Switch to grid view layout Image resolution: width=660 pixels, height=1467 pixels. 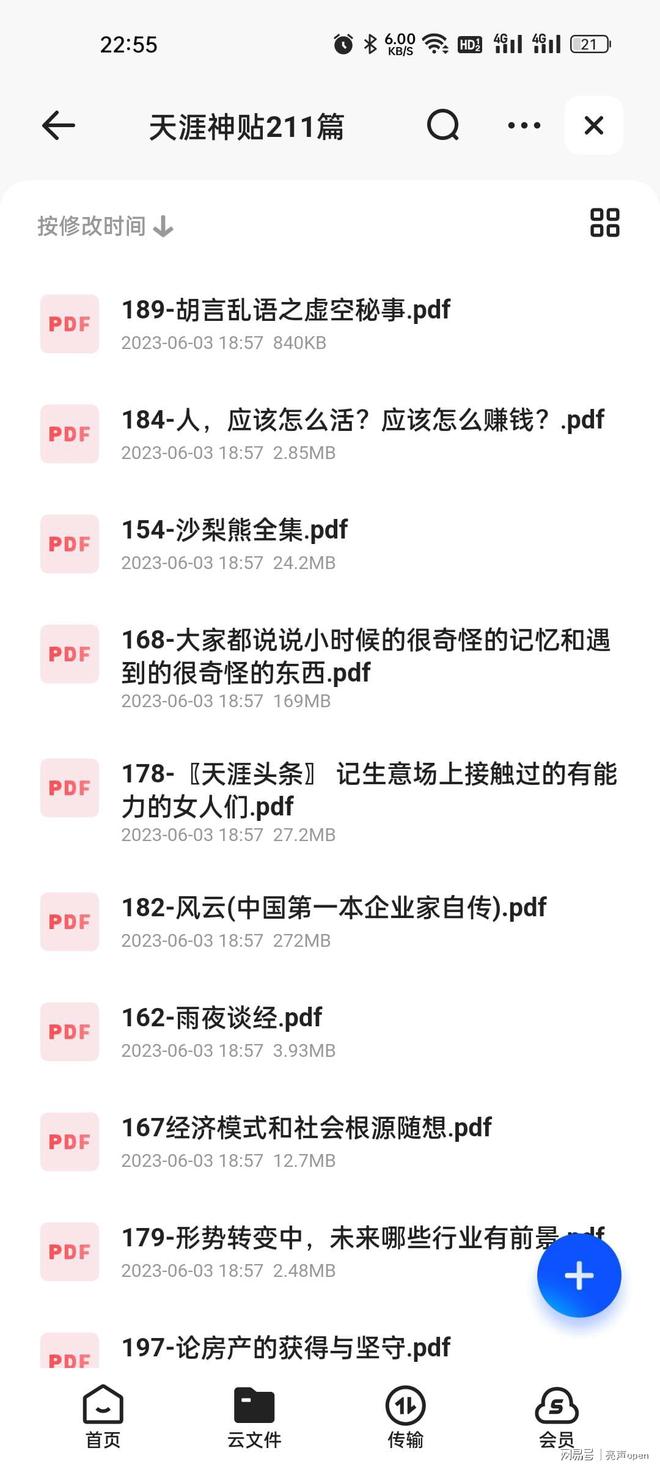coord(605,223)
